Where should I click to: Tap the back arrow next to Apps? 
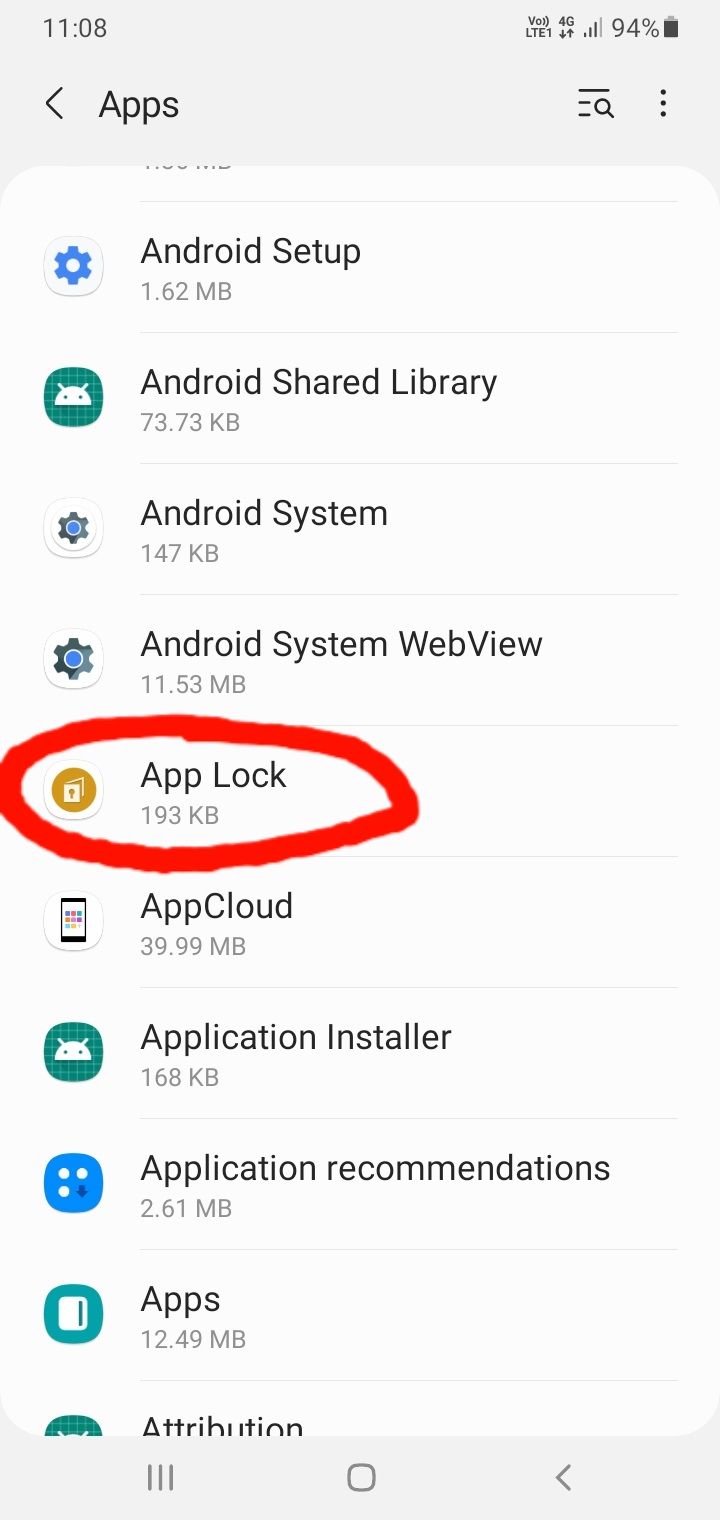(x=53, y=104)
